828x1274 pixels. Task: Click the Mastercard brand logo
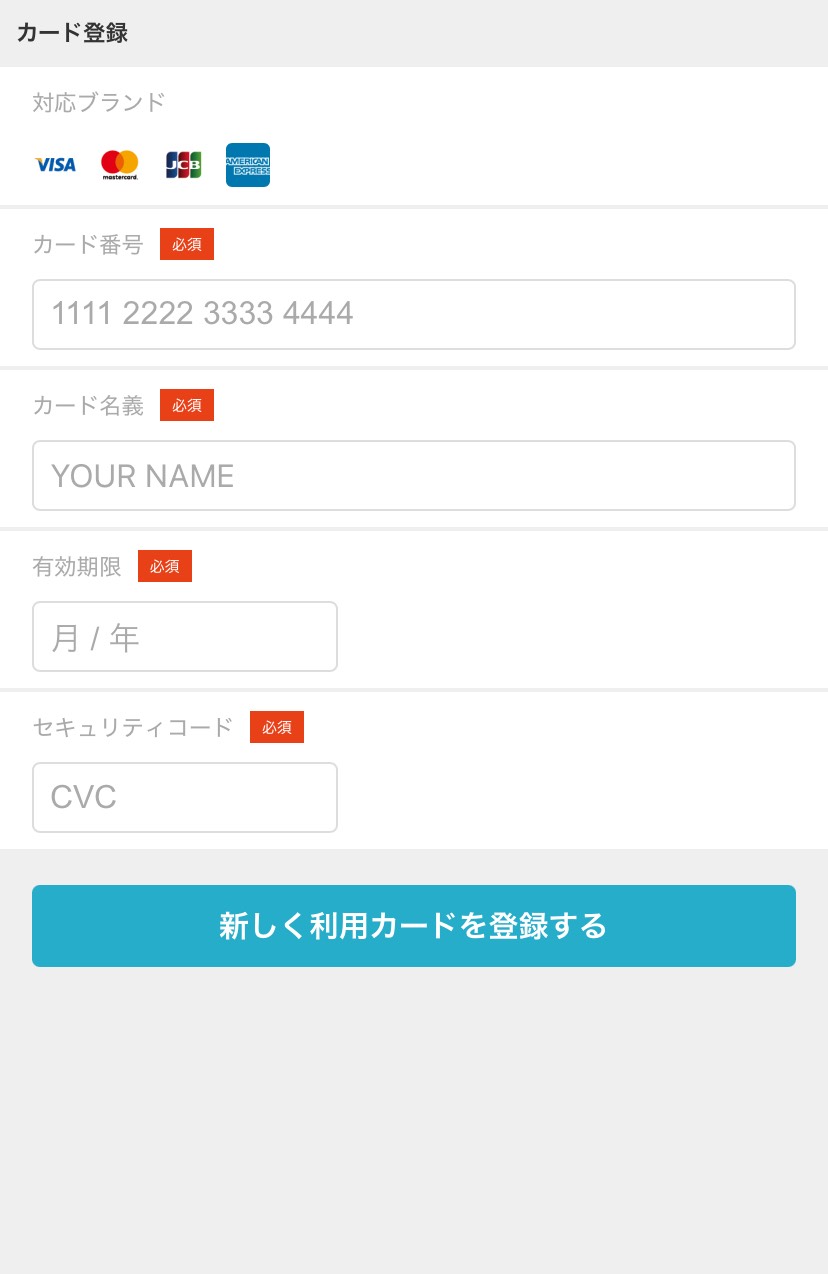[x=119, y=165]
